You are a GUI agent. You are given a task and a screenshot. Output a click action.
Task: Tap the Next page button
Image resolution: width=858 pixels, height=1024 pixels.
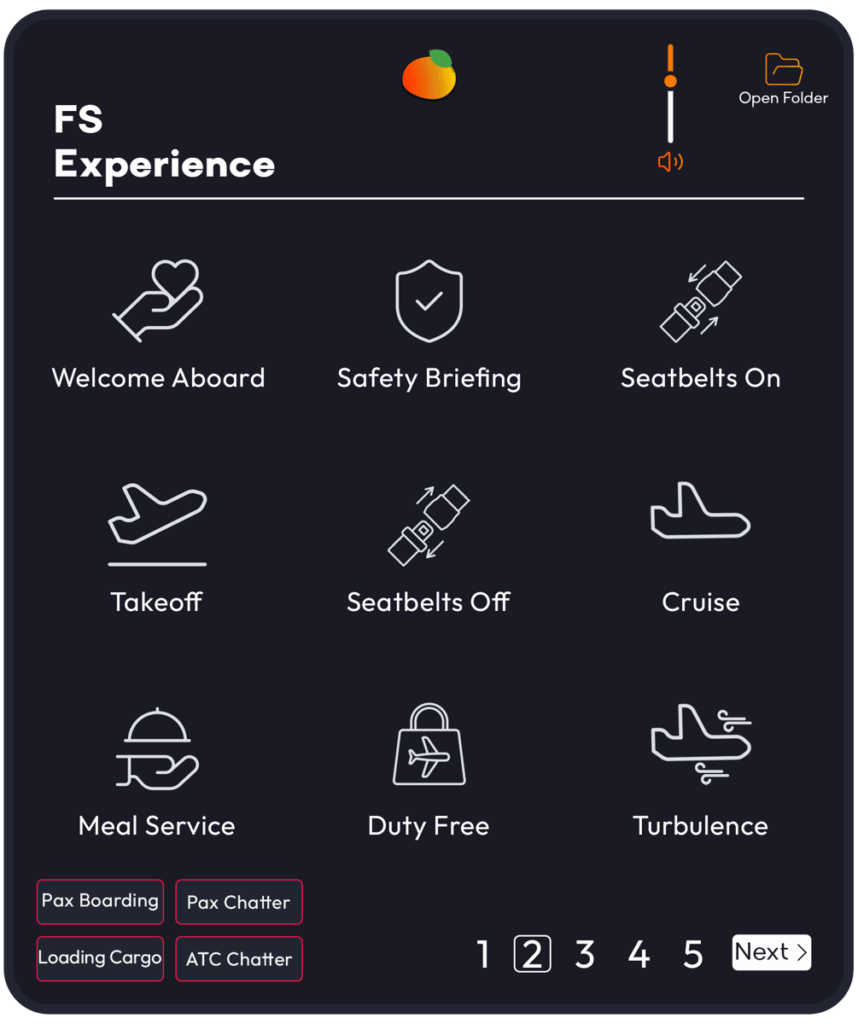point(771,953)
